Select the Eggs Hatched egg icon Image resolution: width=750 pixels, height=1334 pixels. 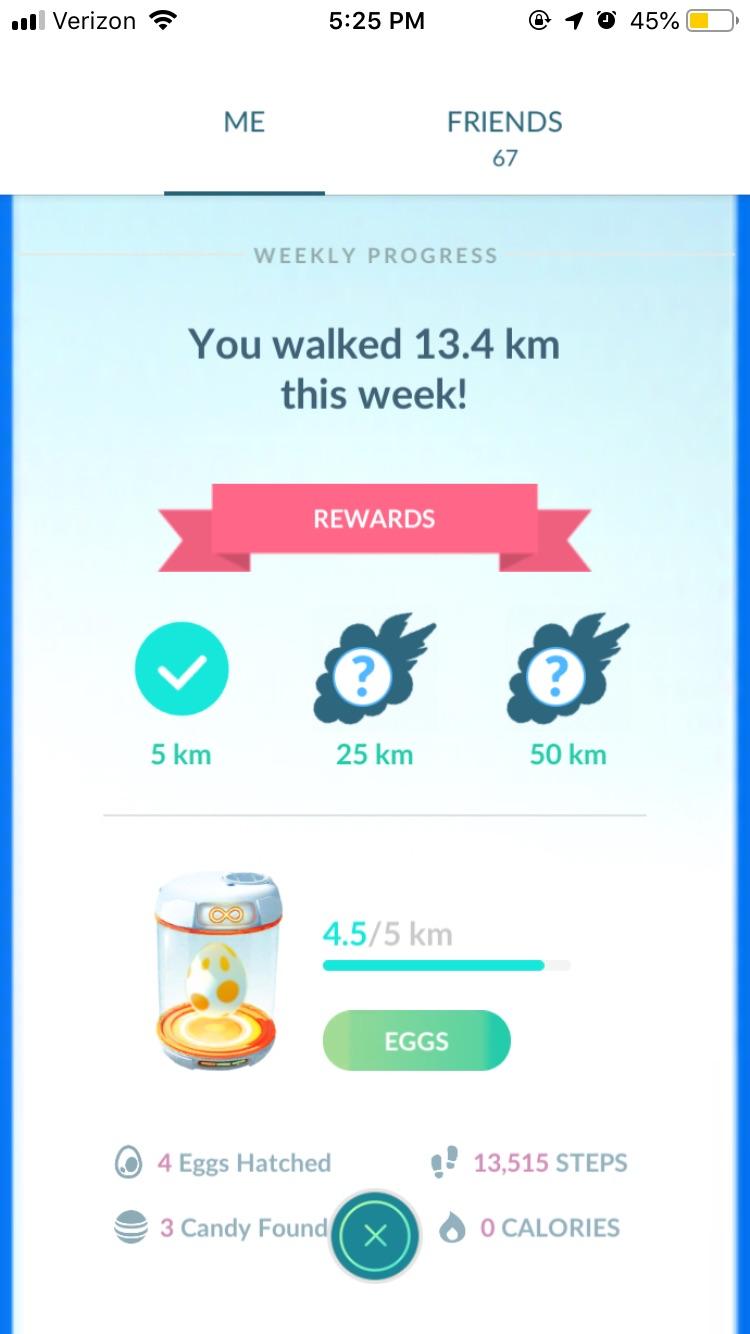pyautogui.click(x=129, y=1162)
